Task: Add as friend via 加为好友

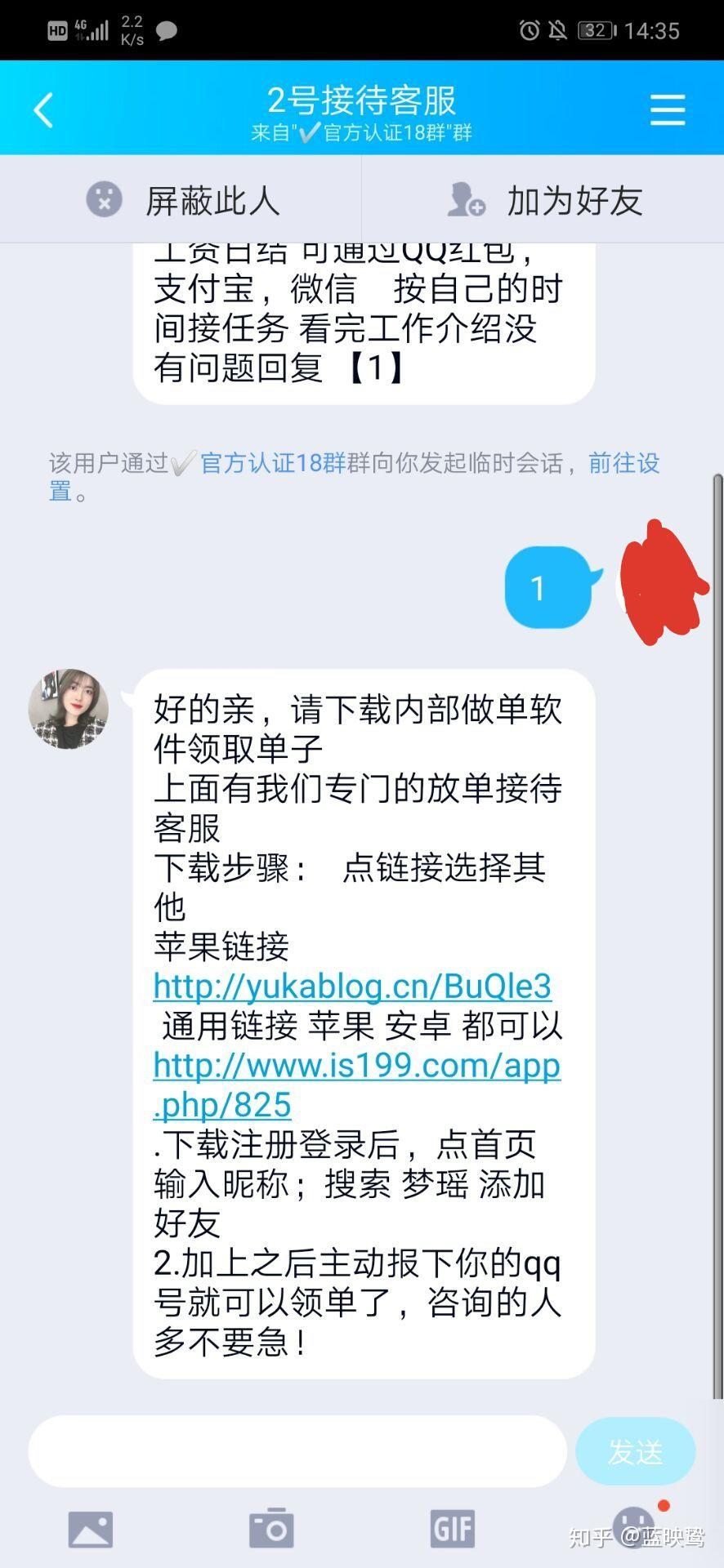Action: click(545, 200)
